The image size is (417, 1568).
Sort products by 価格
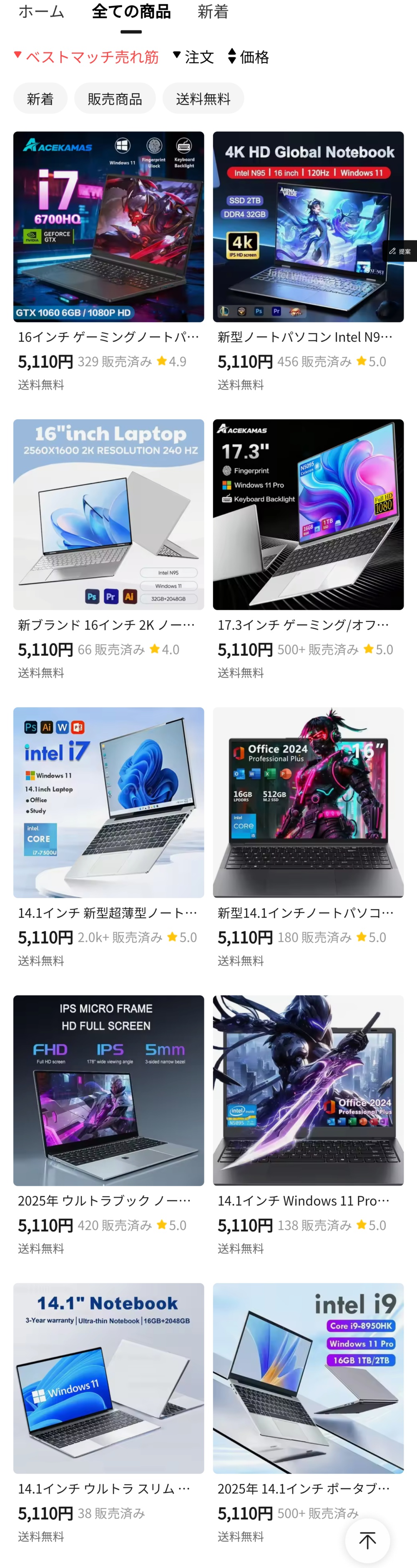pyautogui.click(x=249, y=57)
